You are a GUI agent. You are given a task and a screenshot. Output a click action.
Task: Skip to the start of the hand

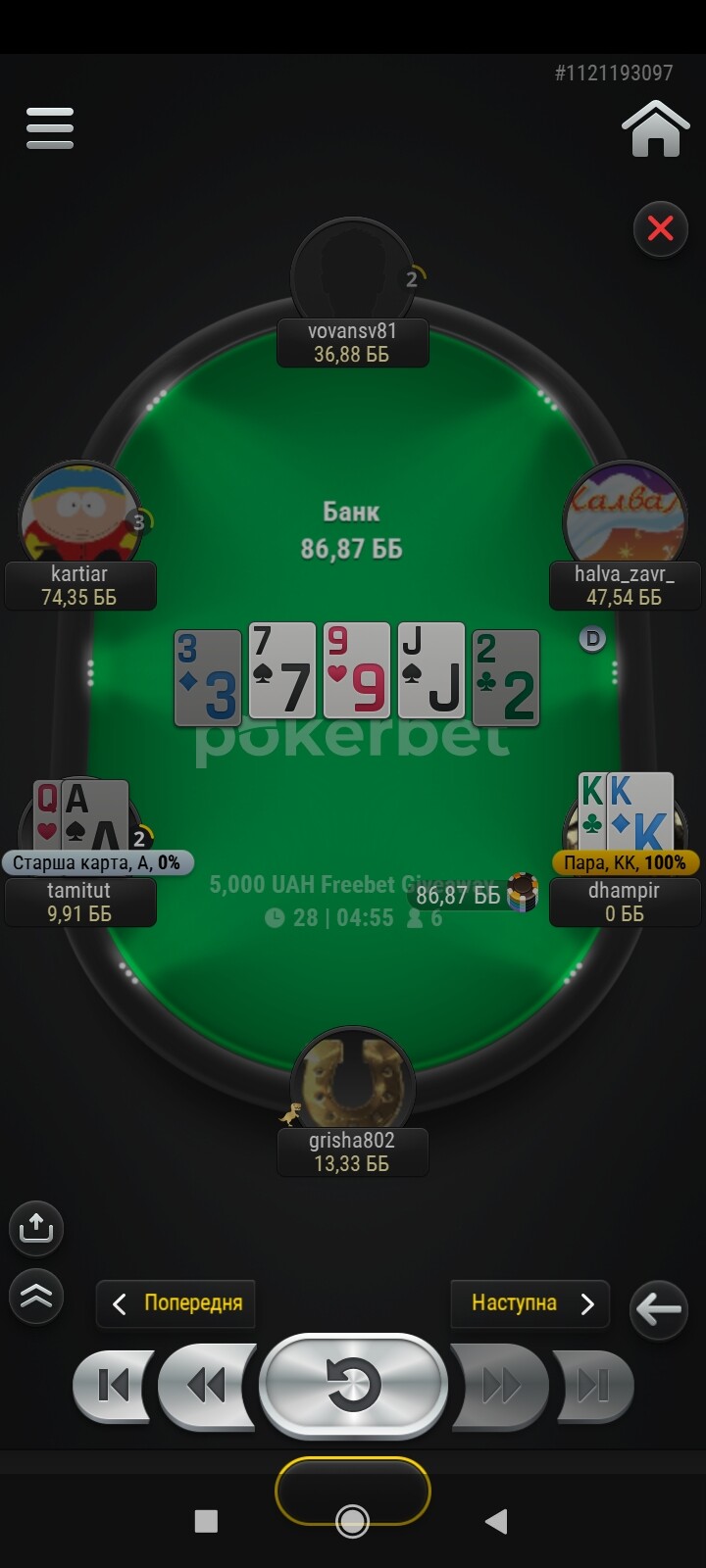coord(114,1386)
